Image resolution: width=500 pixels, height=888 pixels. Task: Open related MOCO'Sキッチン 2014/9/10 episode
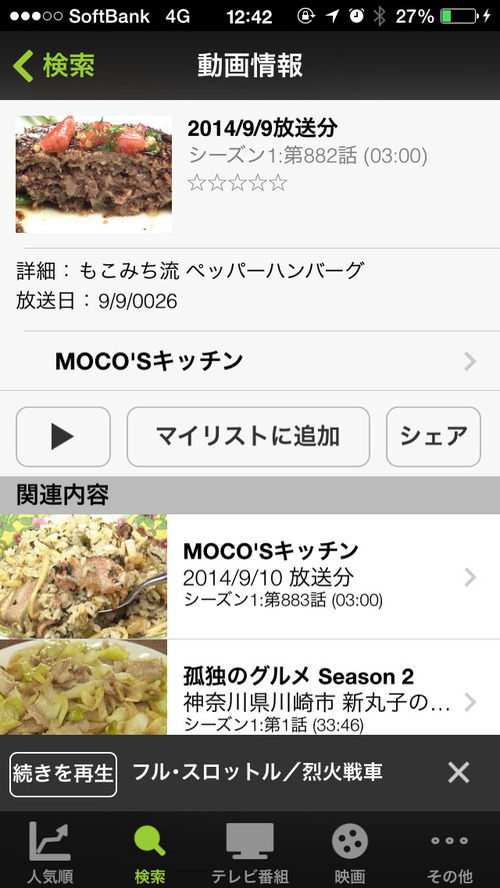tap(250, 577)
